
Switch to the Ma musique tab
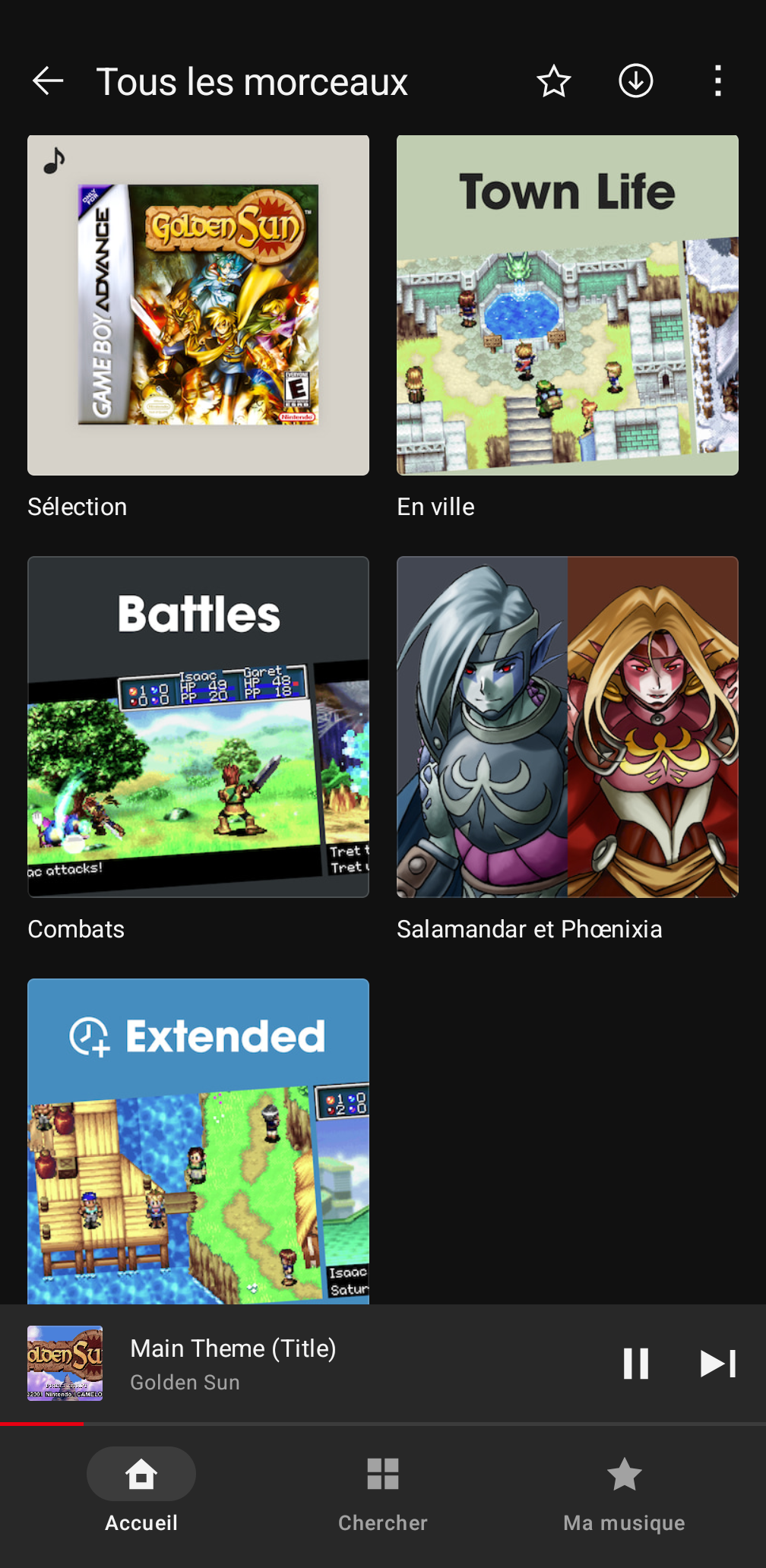pos(625,1491)
